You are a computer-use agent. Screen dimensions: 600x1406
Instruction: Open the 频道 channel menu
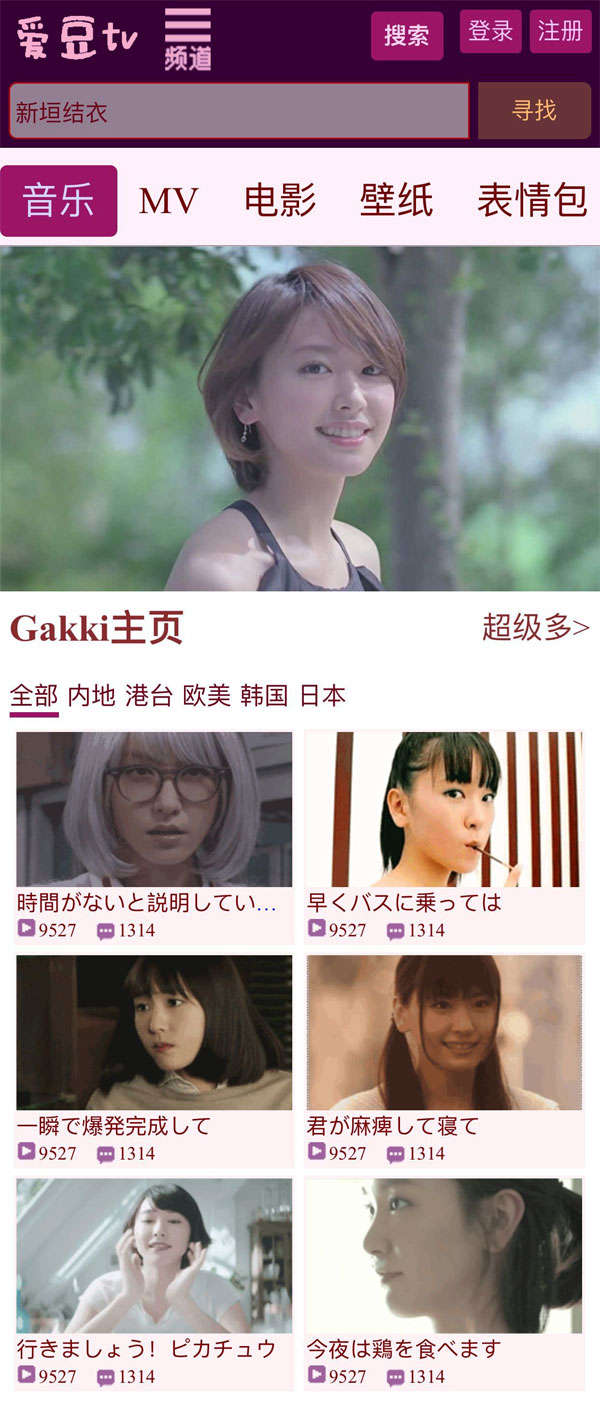click(x=188, y=39)
